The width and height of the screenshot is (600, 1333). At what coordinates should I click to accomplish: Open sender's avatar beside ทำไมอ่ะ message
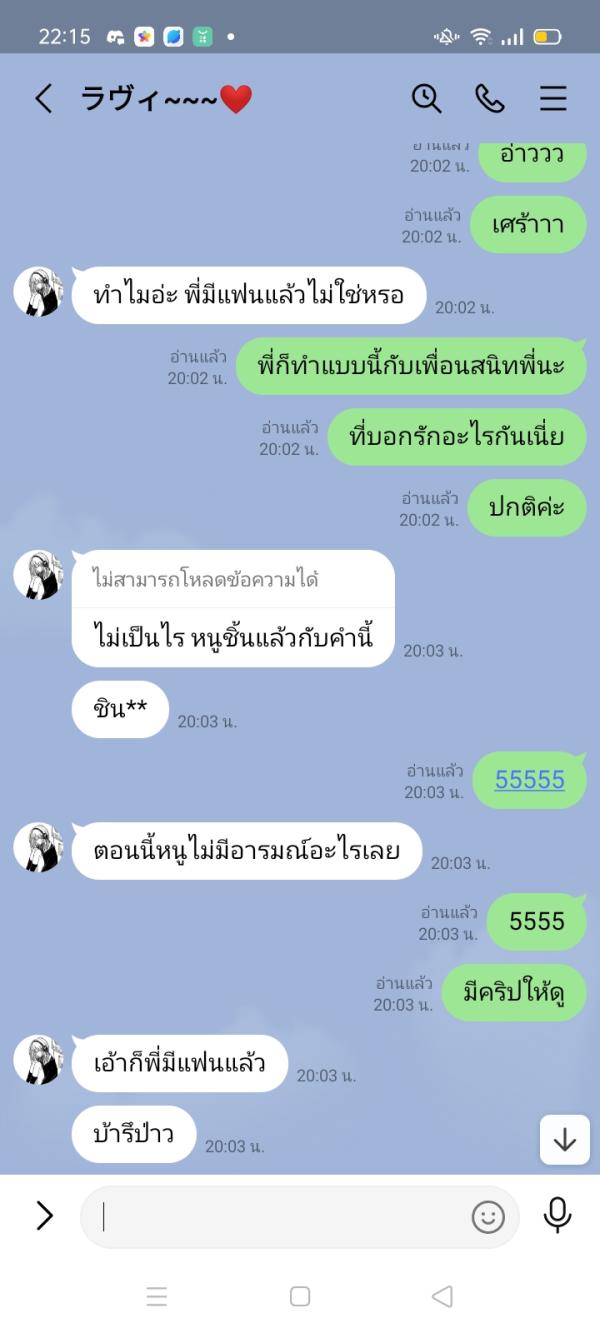click(38, 292)
